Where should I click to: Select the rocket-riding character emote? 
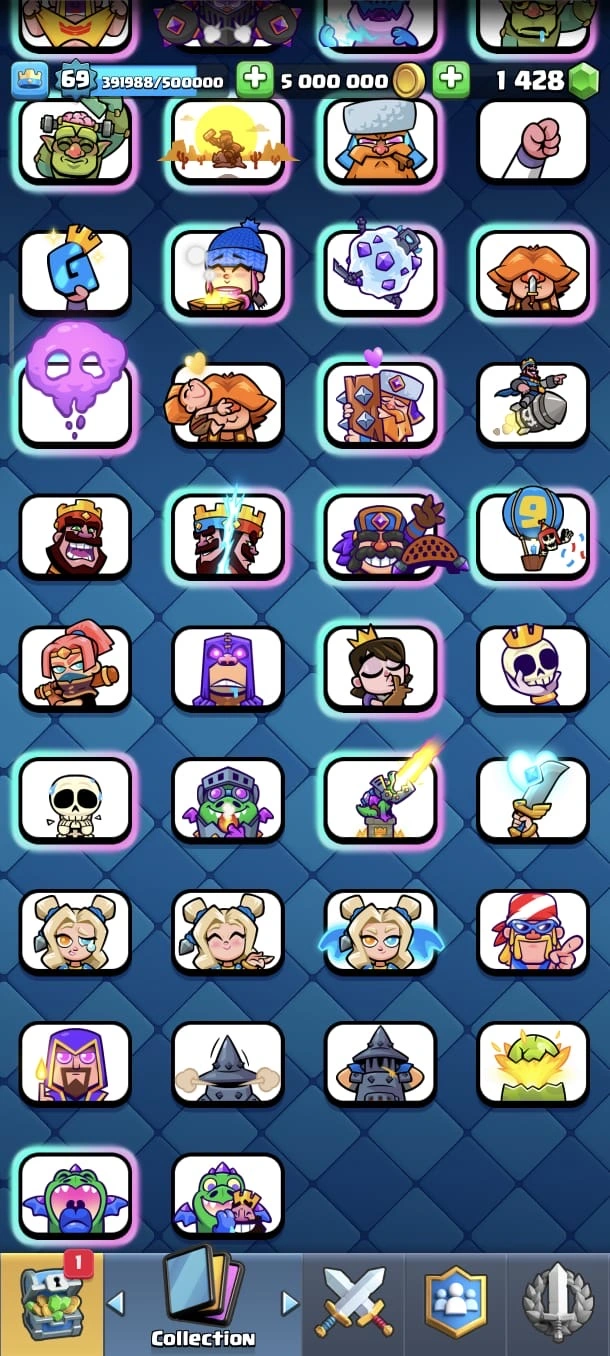pyautogui.click(x=532, y=403)
